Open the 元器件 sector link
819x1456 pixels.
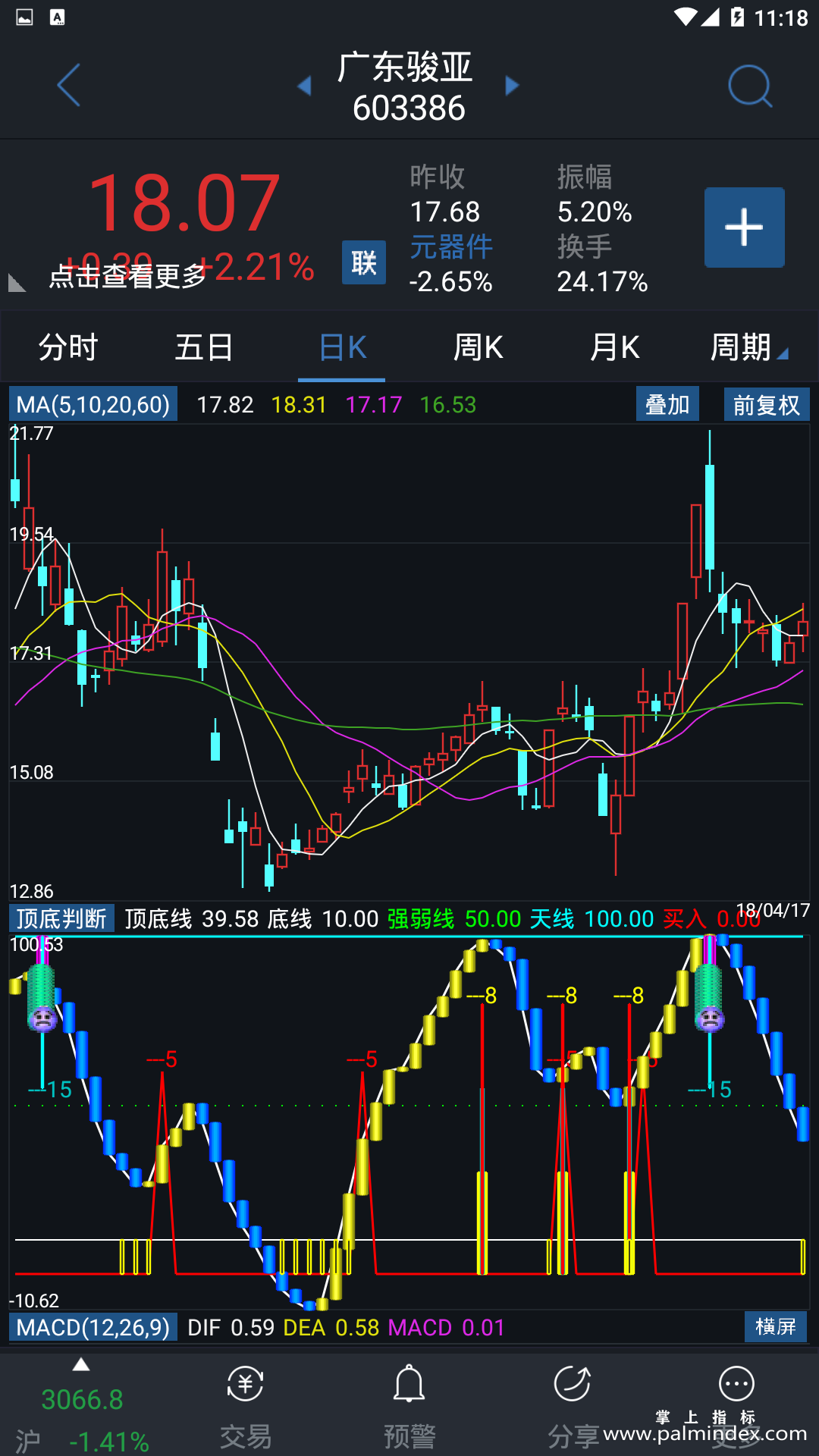(x=451, y=247)
